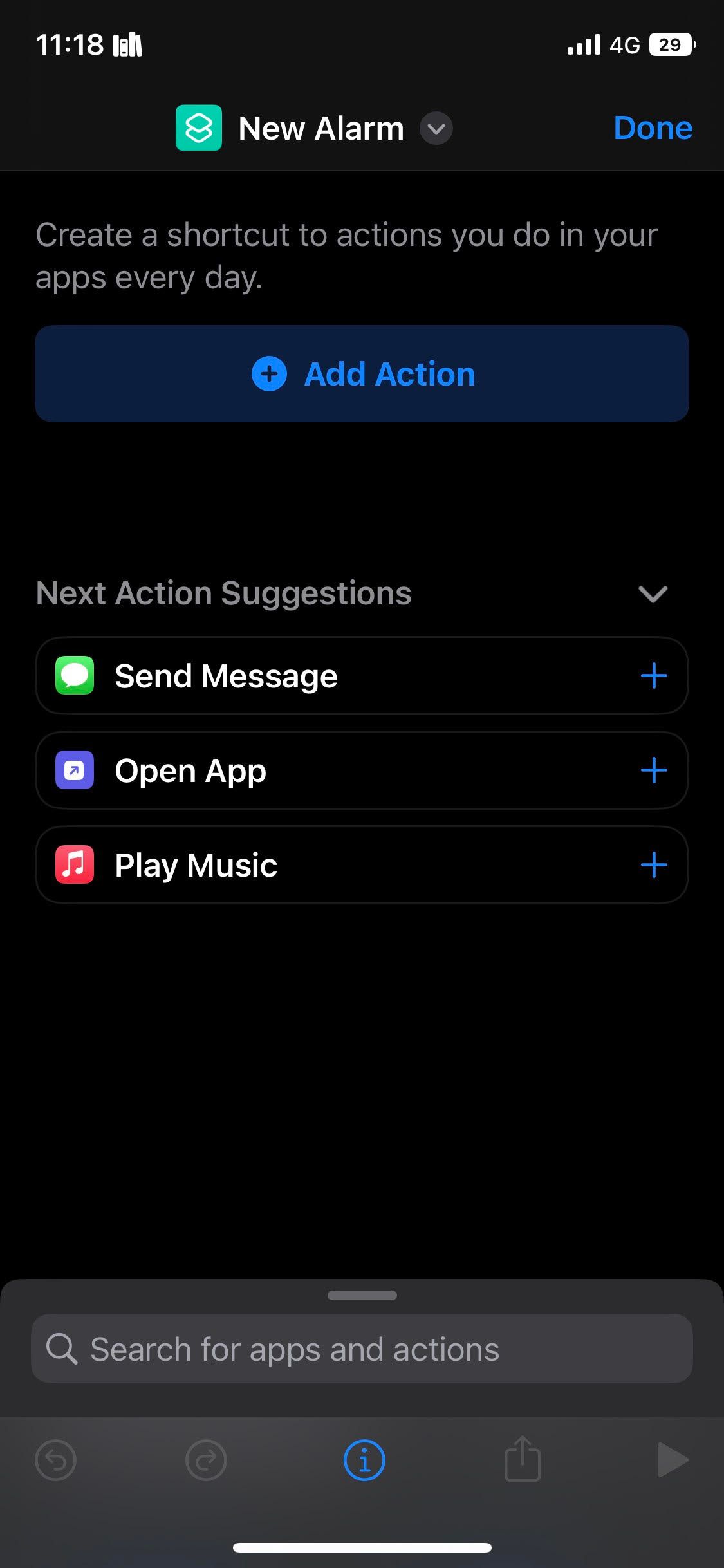This screenshot has width=724, height=1568.
Task: Tap the green Shortcuts icon beside New Alarm
Action: (198, 127)
